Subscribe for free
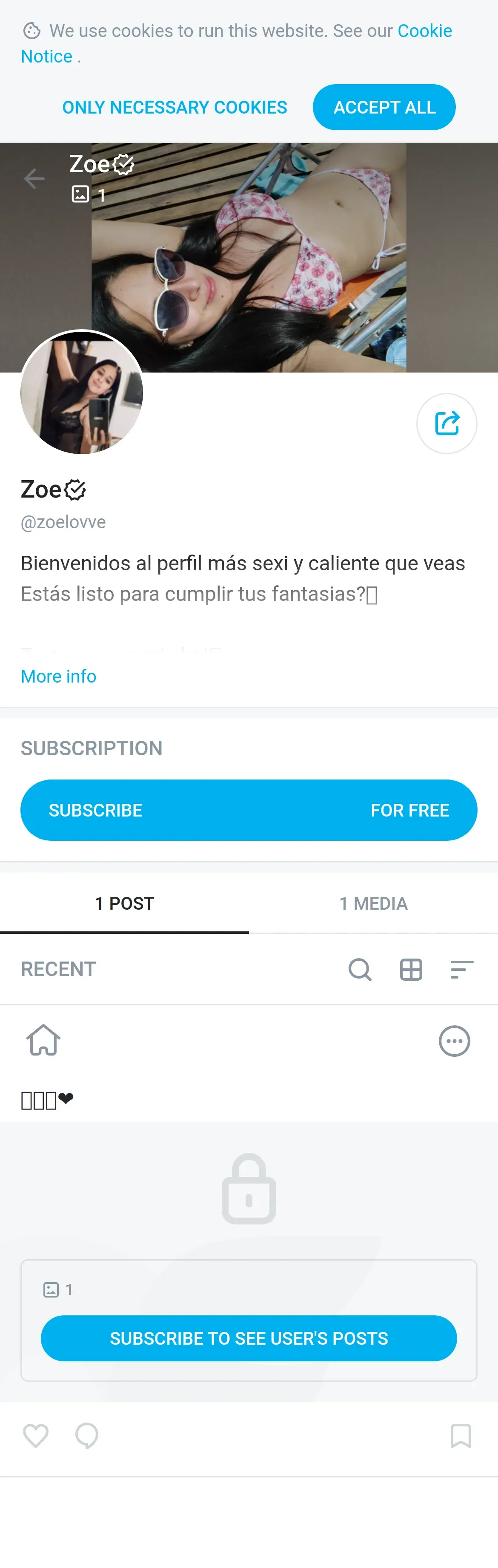The width and height of the screenshot is (498, 1568). pos(249,810)
